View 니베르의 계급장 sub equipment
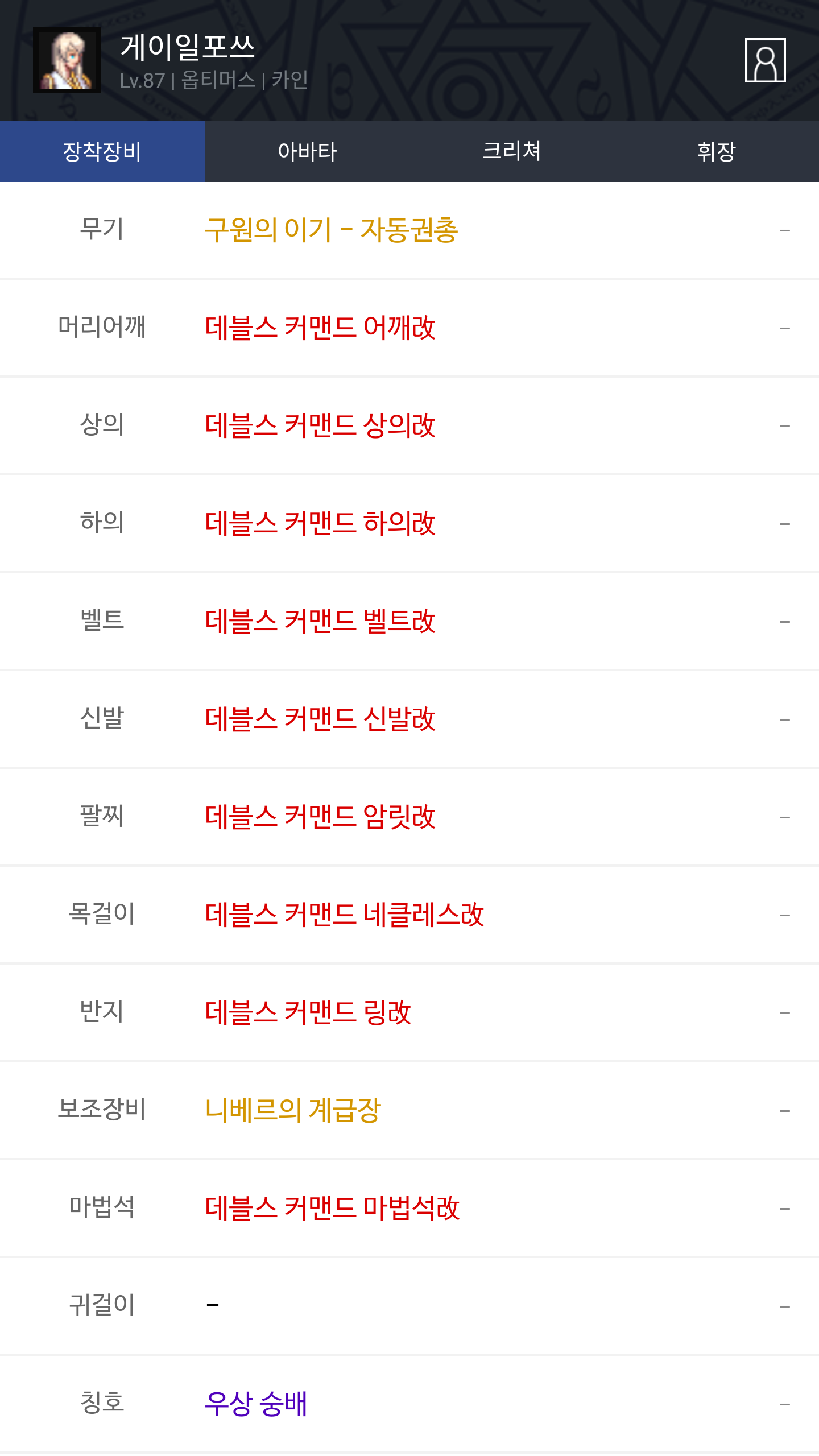 pos(293,1111)
